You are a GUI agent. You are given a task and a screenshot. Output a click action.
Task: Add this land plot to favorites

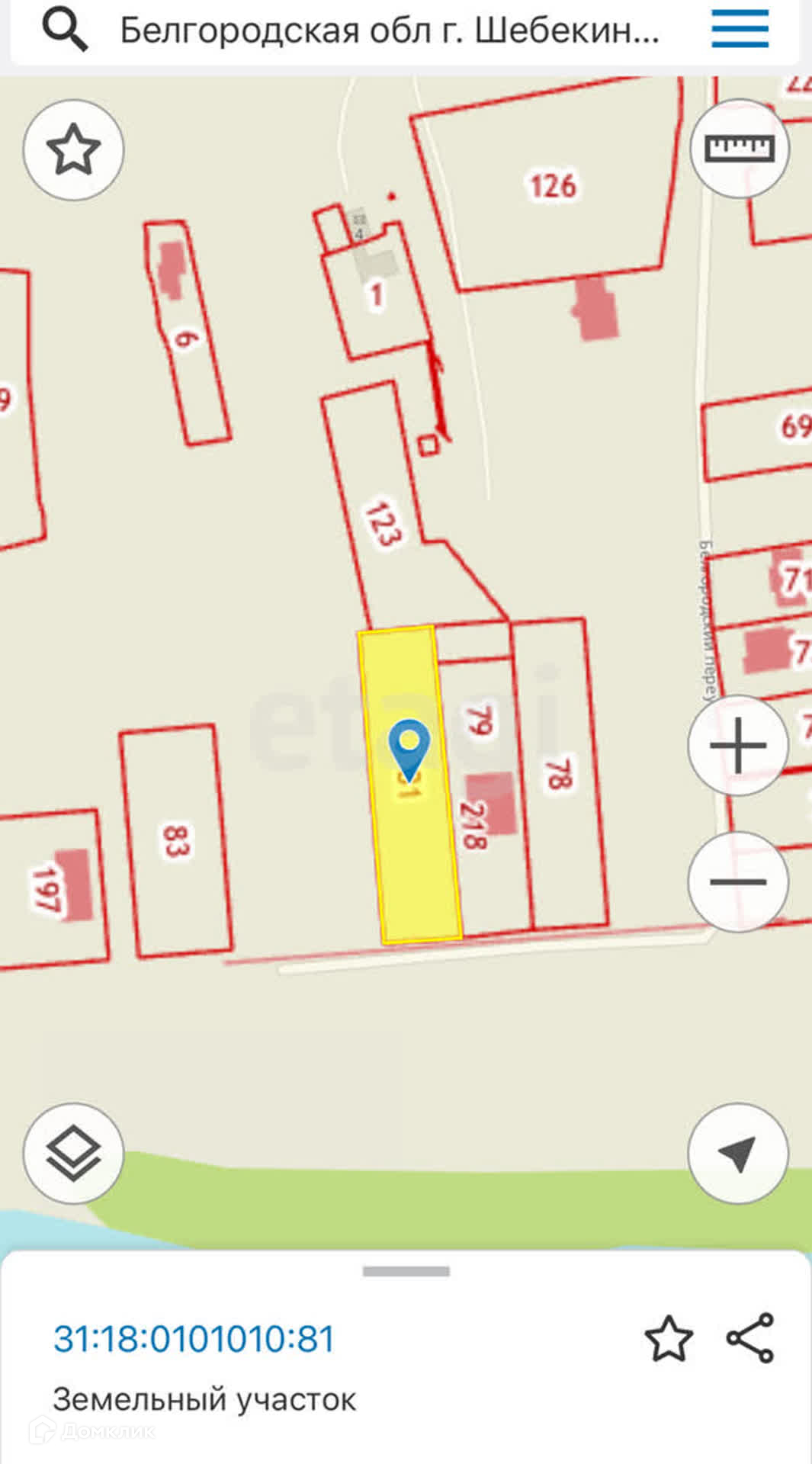coord(669,1339)
